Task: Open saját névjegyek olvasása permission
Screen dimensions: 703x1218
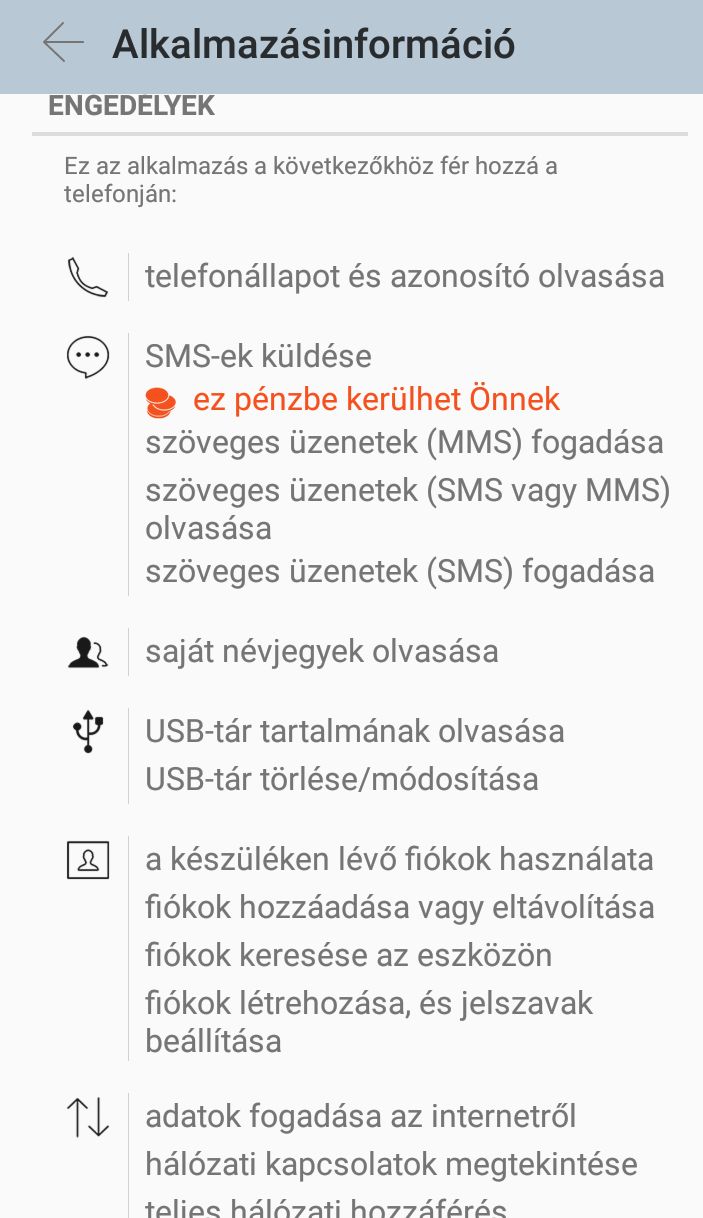Action: [x=351, y=652]
